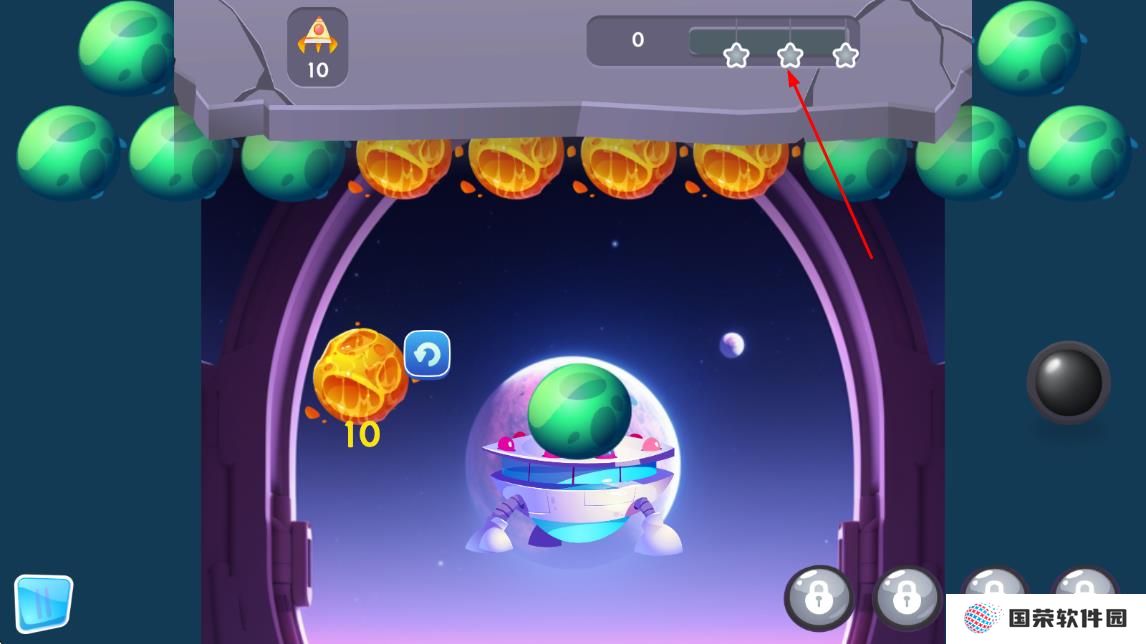
Task: Tap the green bubble in the launcher
Action: tap(579, 411)
